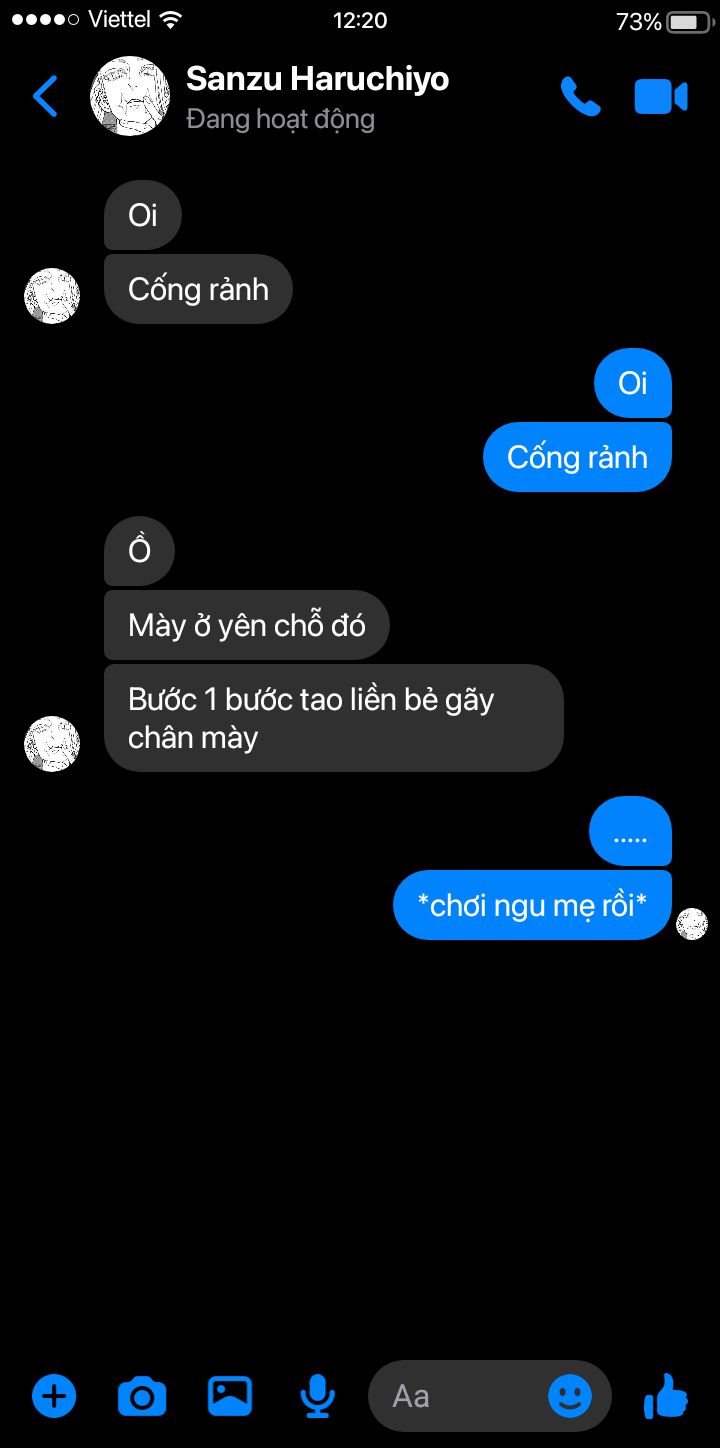720x1448 pixels.
Task: Open the emoji picker smiley
Action: (x=570, y=1396)
